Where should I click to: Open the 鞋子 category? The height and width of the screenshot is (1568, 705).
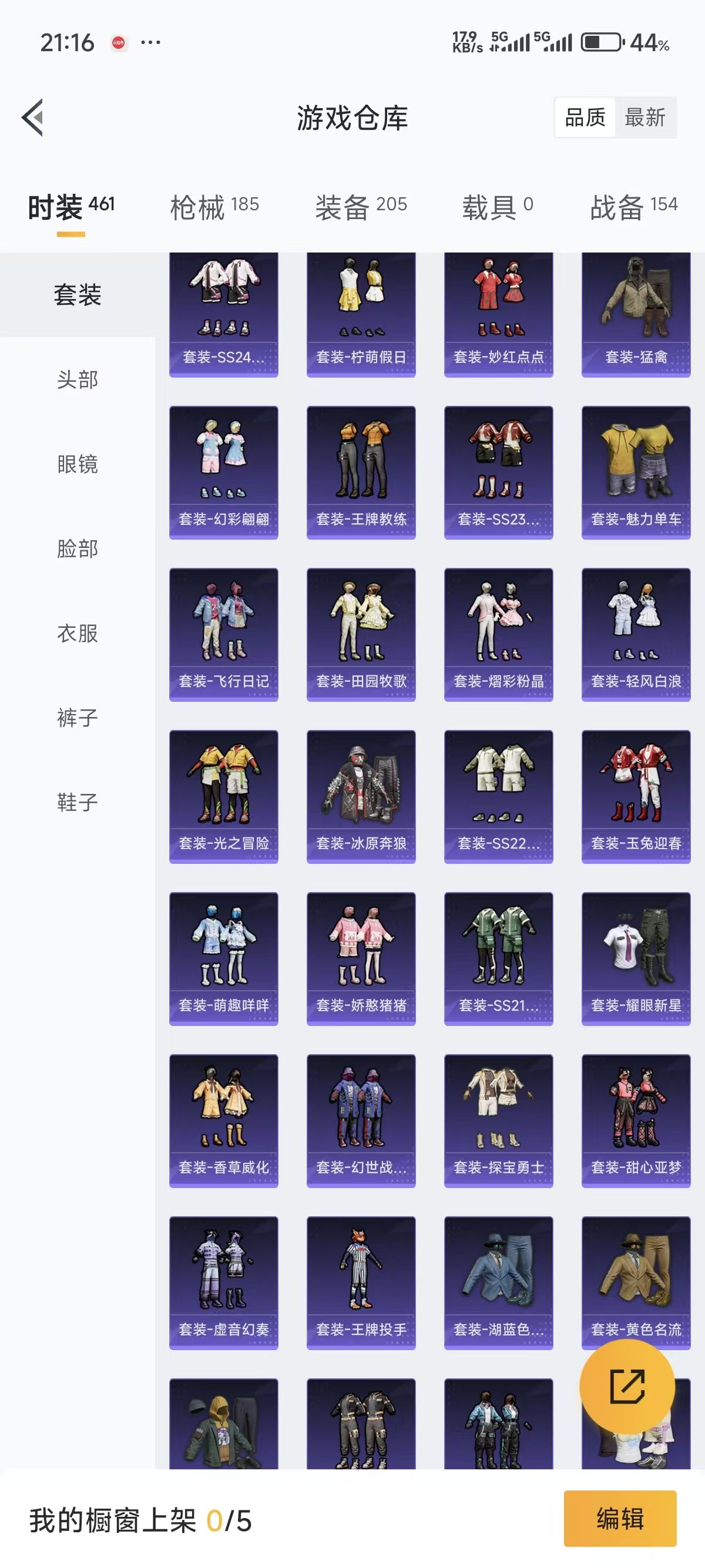pos(78,803)
